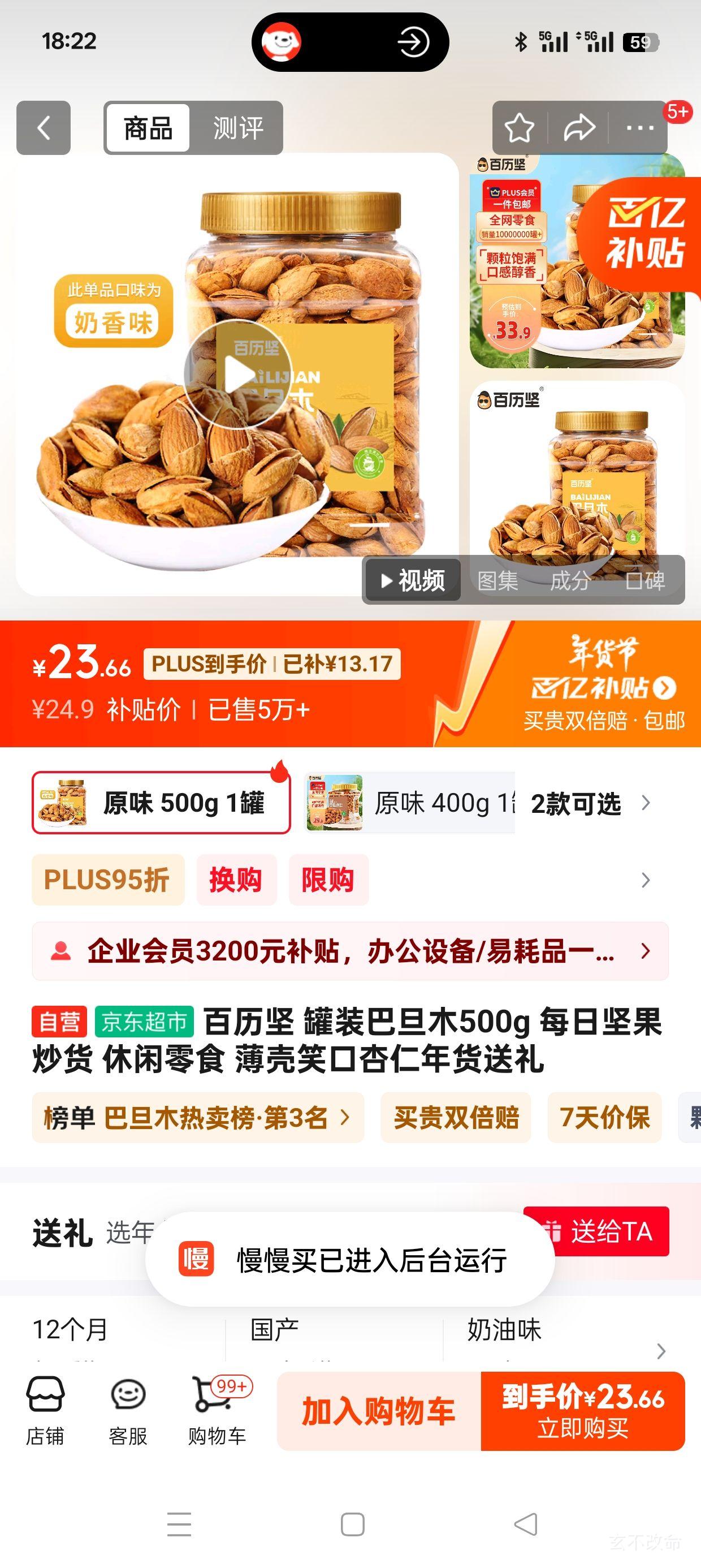Open sharing options with the share icon

click(580, 128)
